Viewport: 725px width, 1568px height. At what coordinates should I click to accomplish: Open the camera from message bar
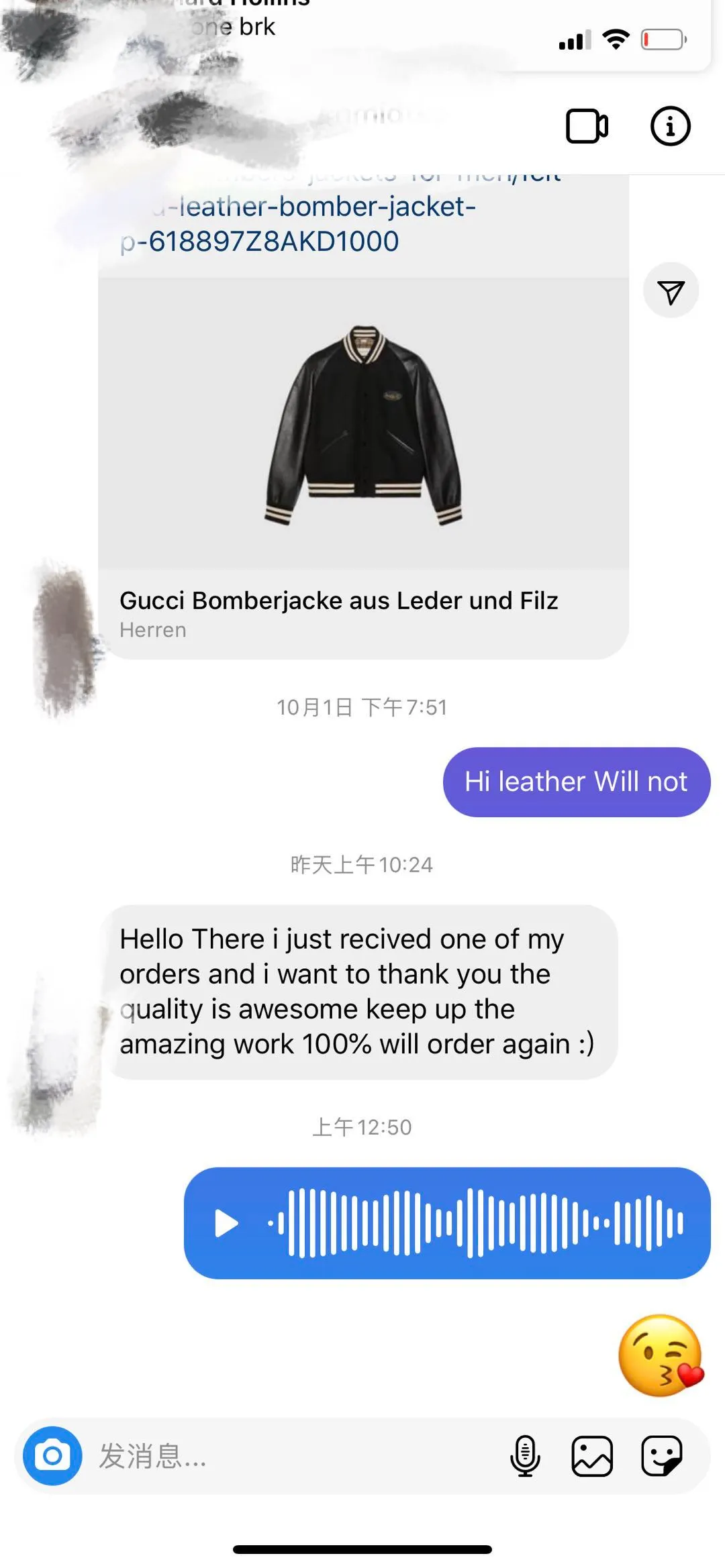point(52,1455)
